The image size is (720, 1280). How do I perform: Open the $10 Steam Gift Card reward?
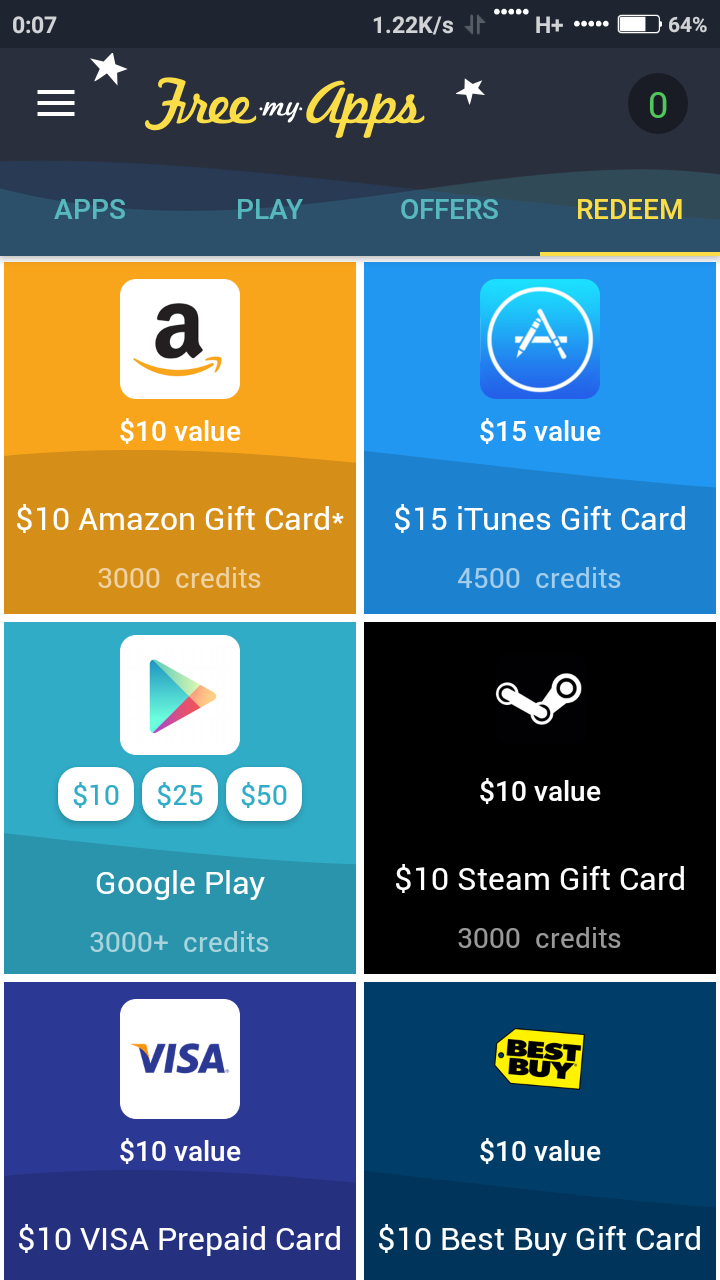pyautogui.click(x=540, y=798)
